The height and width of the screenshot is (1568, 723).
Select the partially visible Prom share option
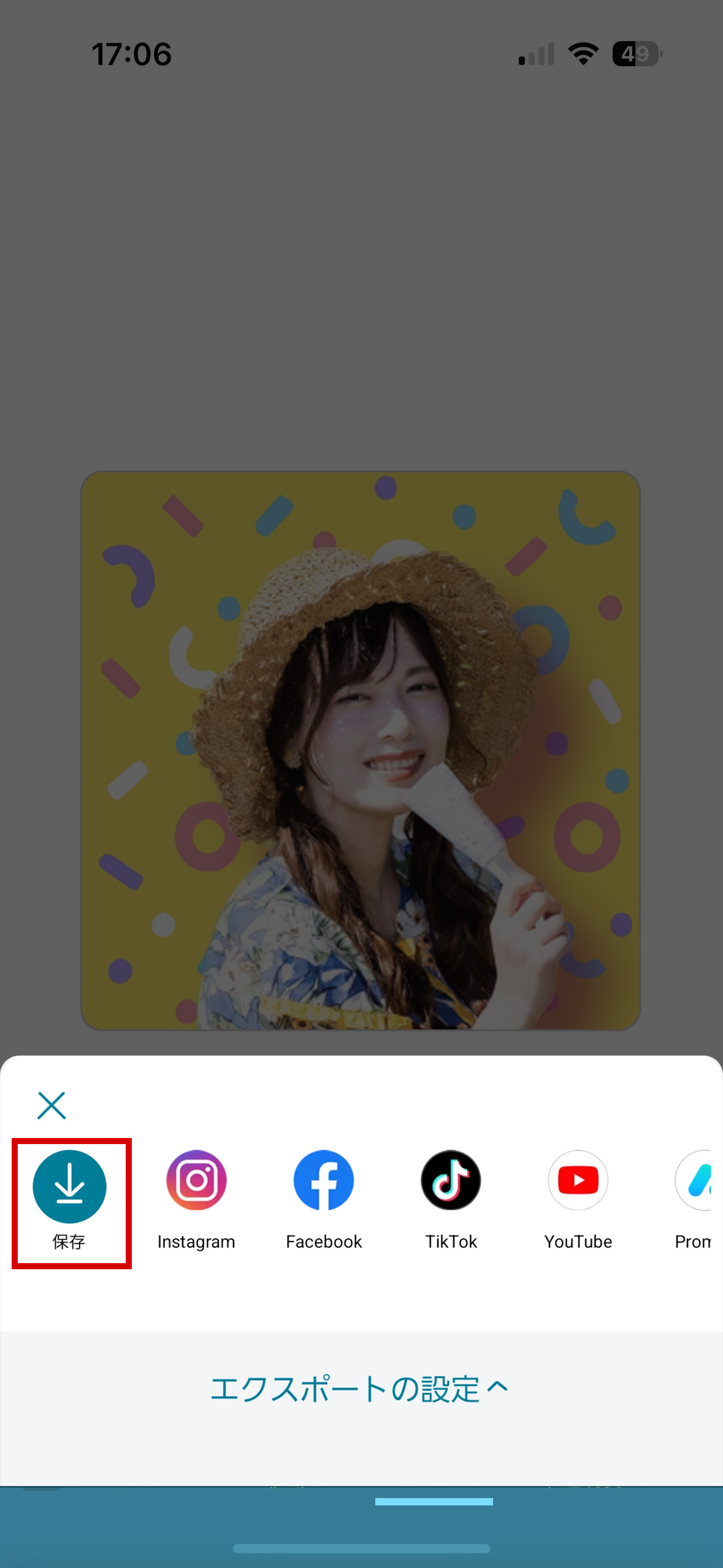pyautogui.click(x=694, y=1182)
